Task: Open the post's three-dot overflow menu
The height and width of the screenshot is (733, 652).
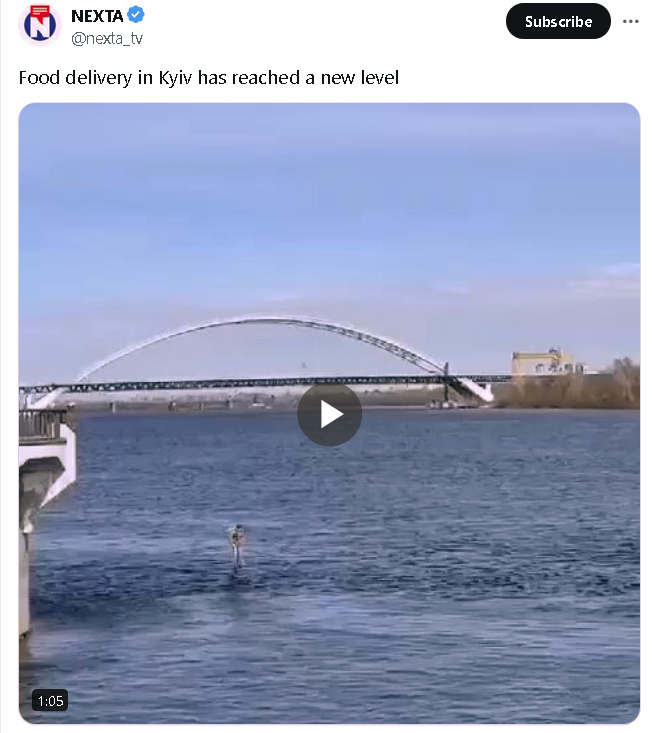Action: click(630, 22)
